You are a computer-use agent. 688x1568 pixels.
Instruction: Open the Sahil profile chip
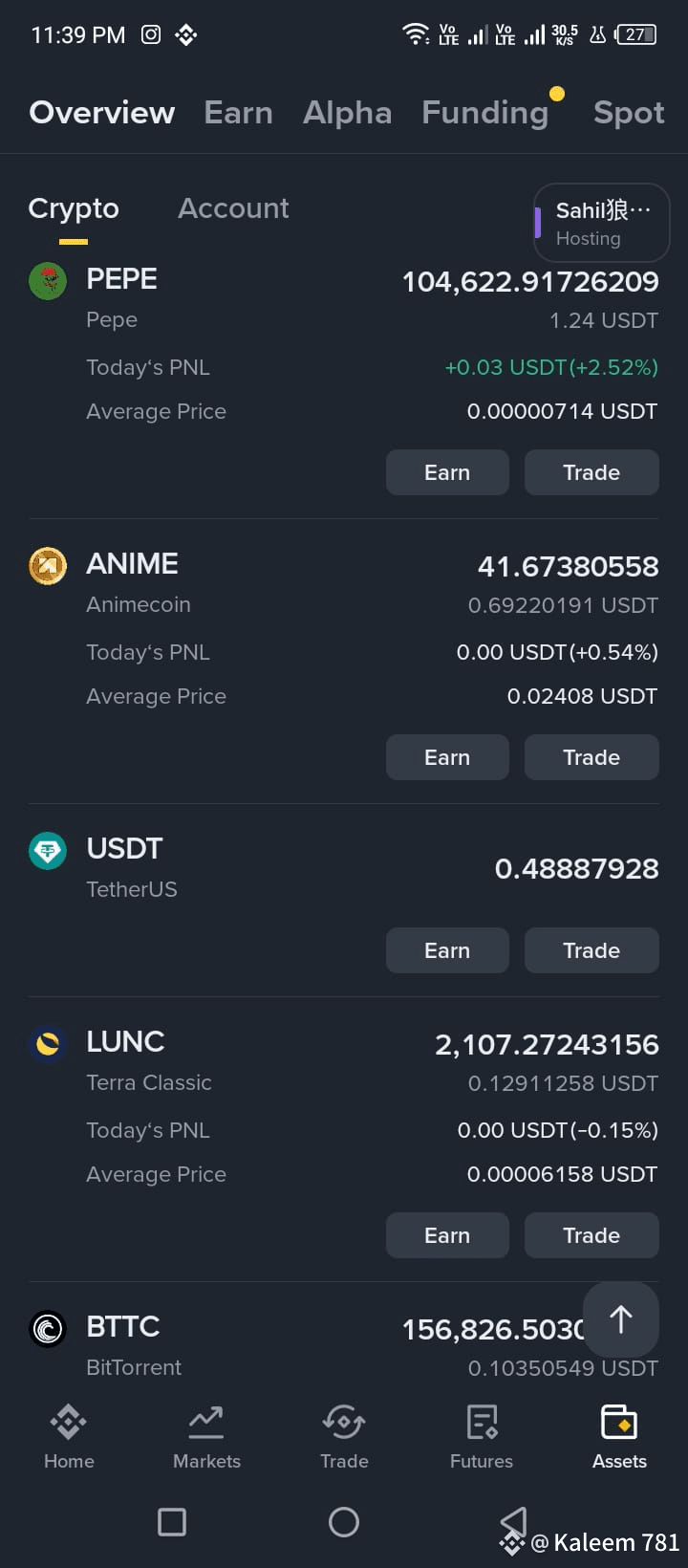tap(602, 223)
